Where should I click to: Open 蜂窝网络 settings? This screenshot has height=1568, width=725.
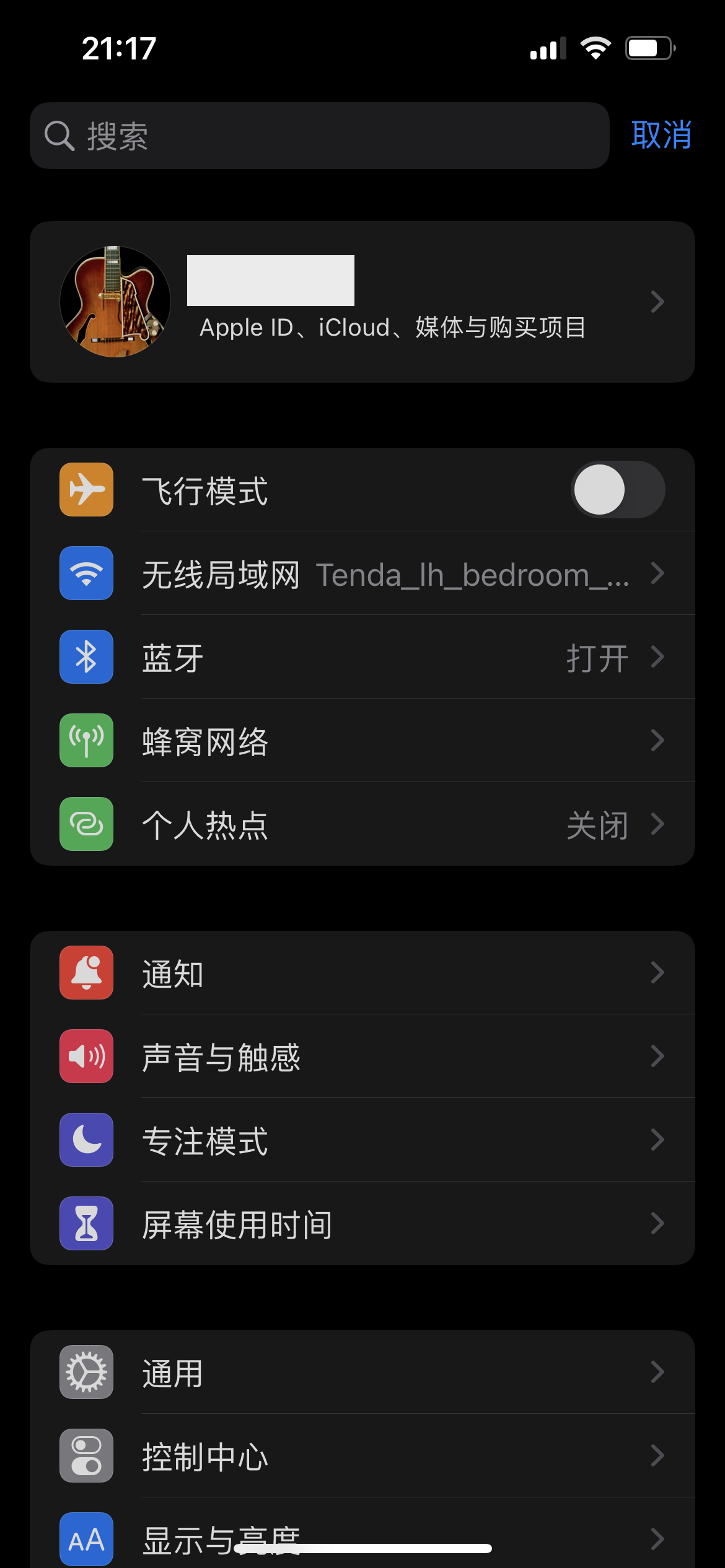coord(362,741)
